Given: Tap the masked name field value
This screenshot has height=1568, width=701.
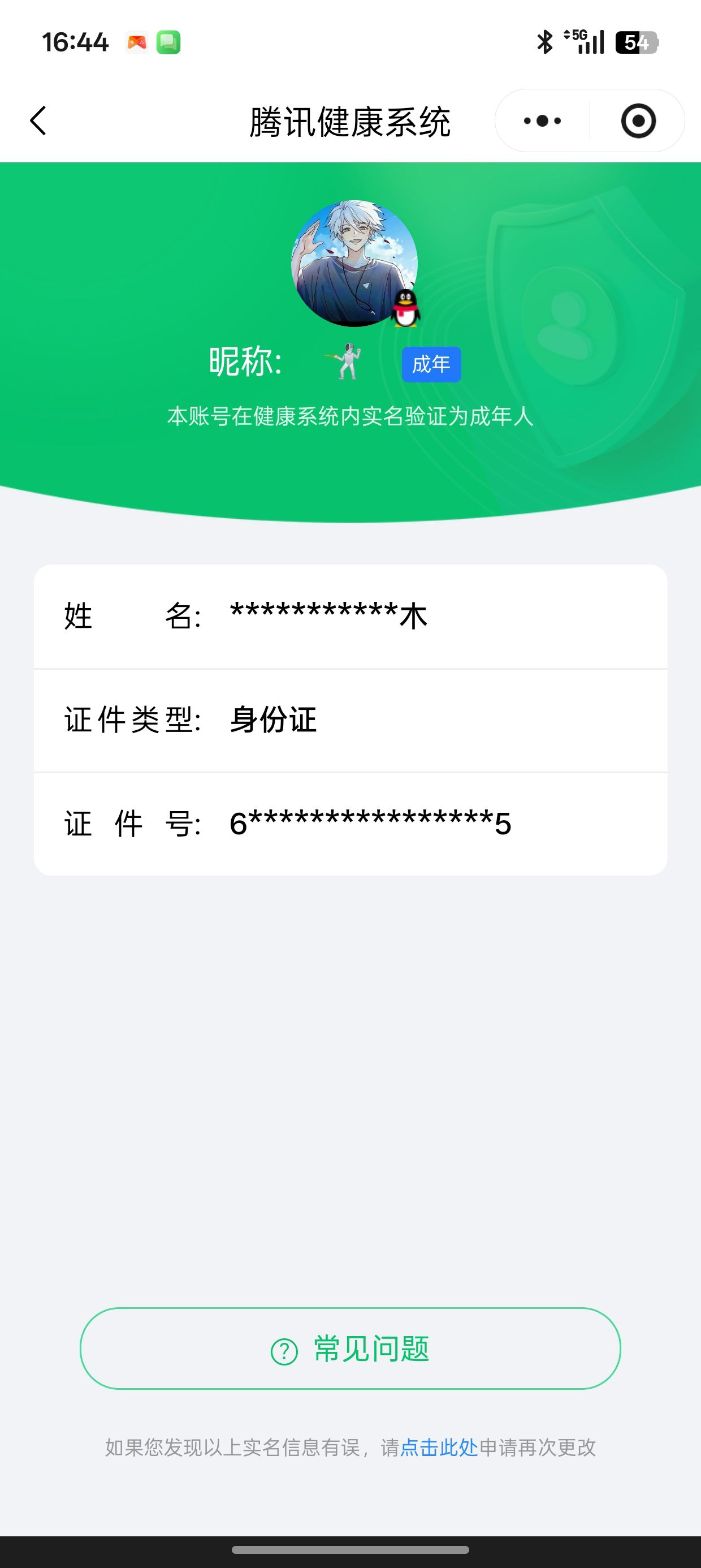Looking at the screenshot, I should [x=328, y=616].
